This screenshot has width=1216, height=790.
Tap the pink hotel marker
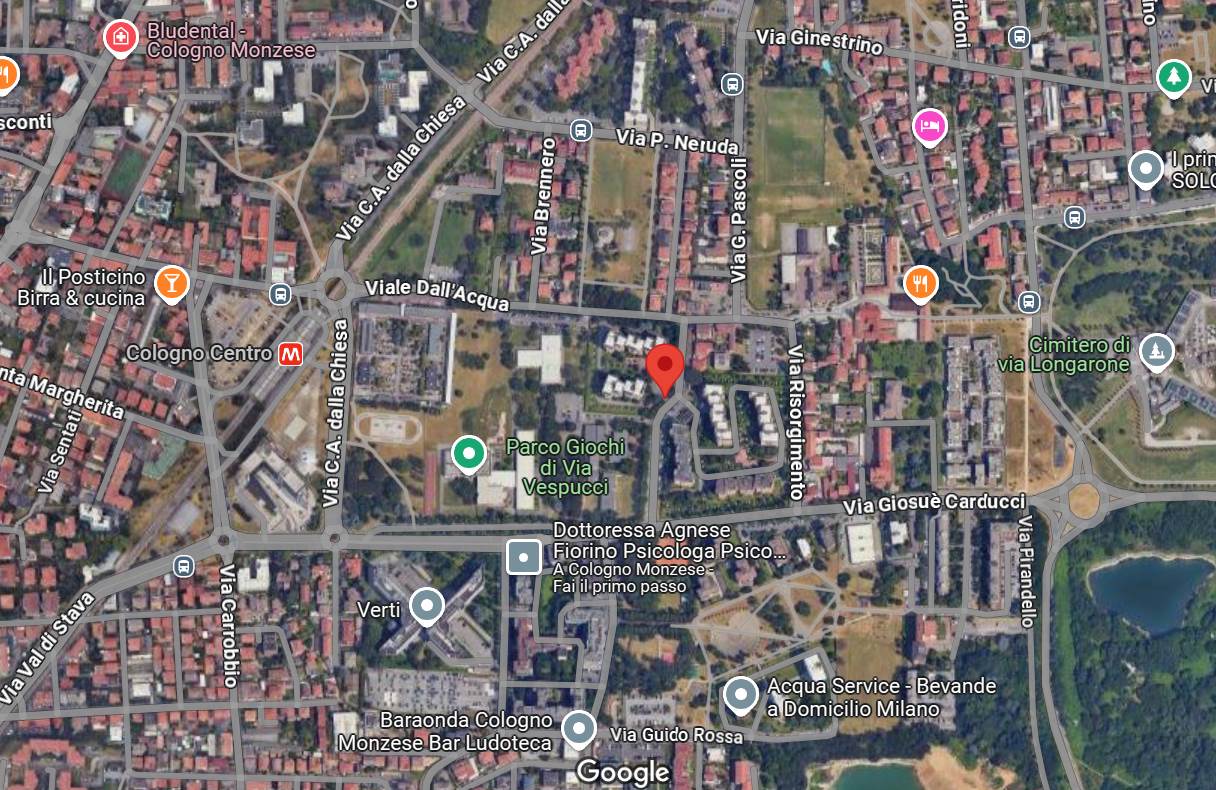pyautogui.click(x=930, y=126)
